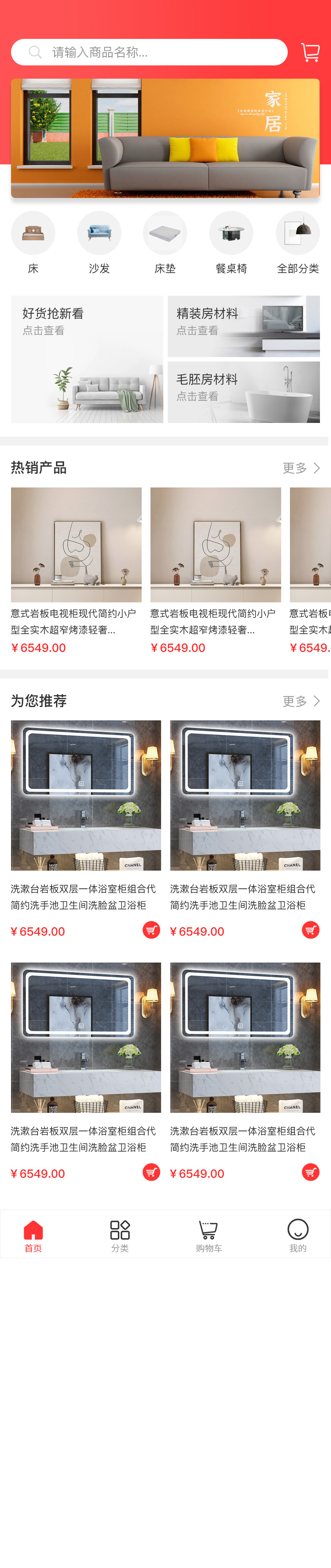Tap the product name search box
The height and width of the screenshot is (1568, 331).
click(149, 52)
